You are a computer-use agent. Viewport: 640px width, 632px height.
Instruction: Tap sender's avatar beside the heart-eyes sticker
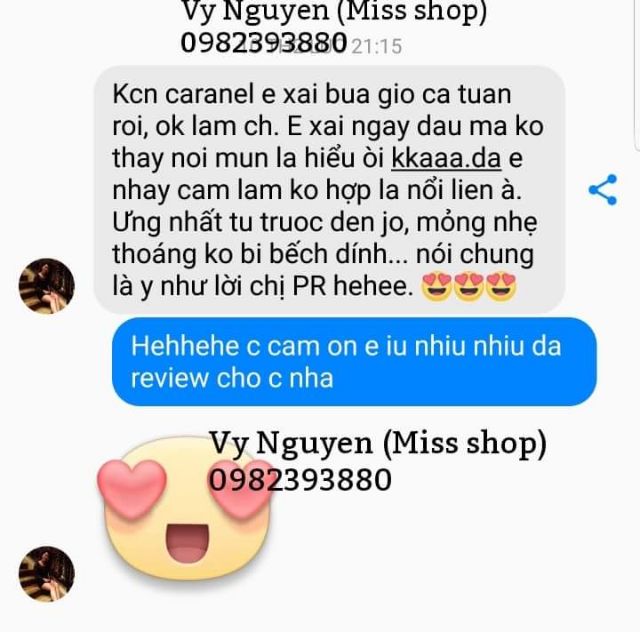[46, 574]
